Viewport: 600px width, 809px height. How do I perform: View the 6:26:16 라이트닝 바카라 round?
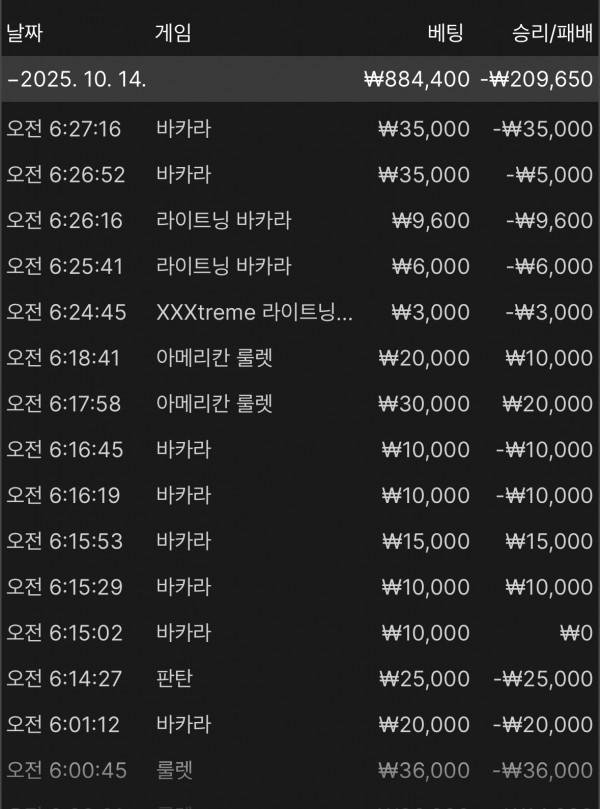(300, 220)
